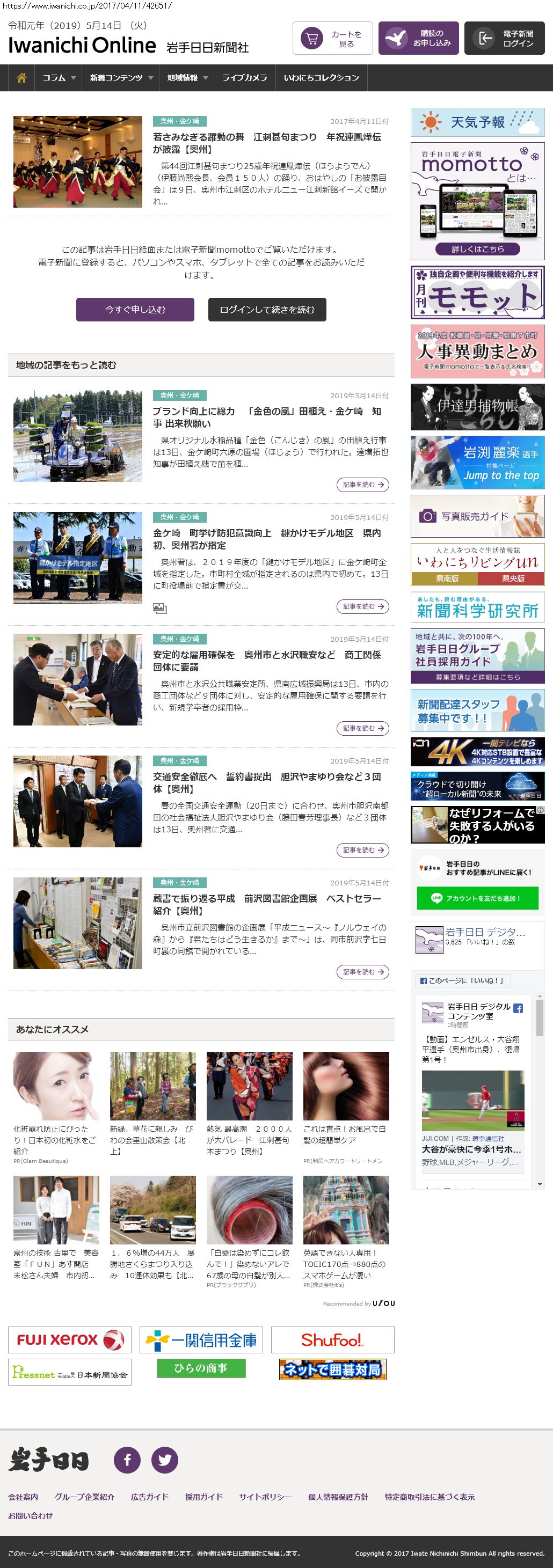The image size is (553, 1568).
Task: Open the 人事異動まとめ banner
Action: click(477, 351)
